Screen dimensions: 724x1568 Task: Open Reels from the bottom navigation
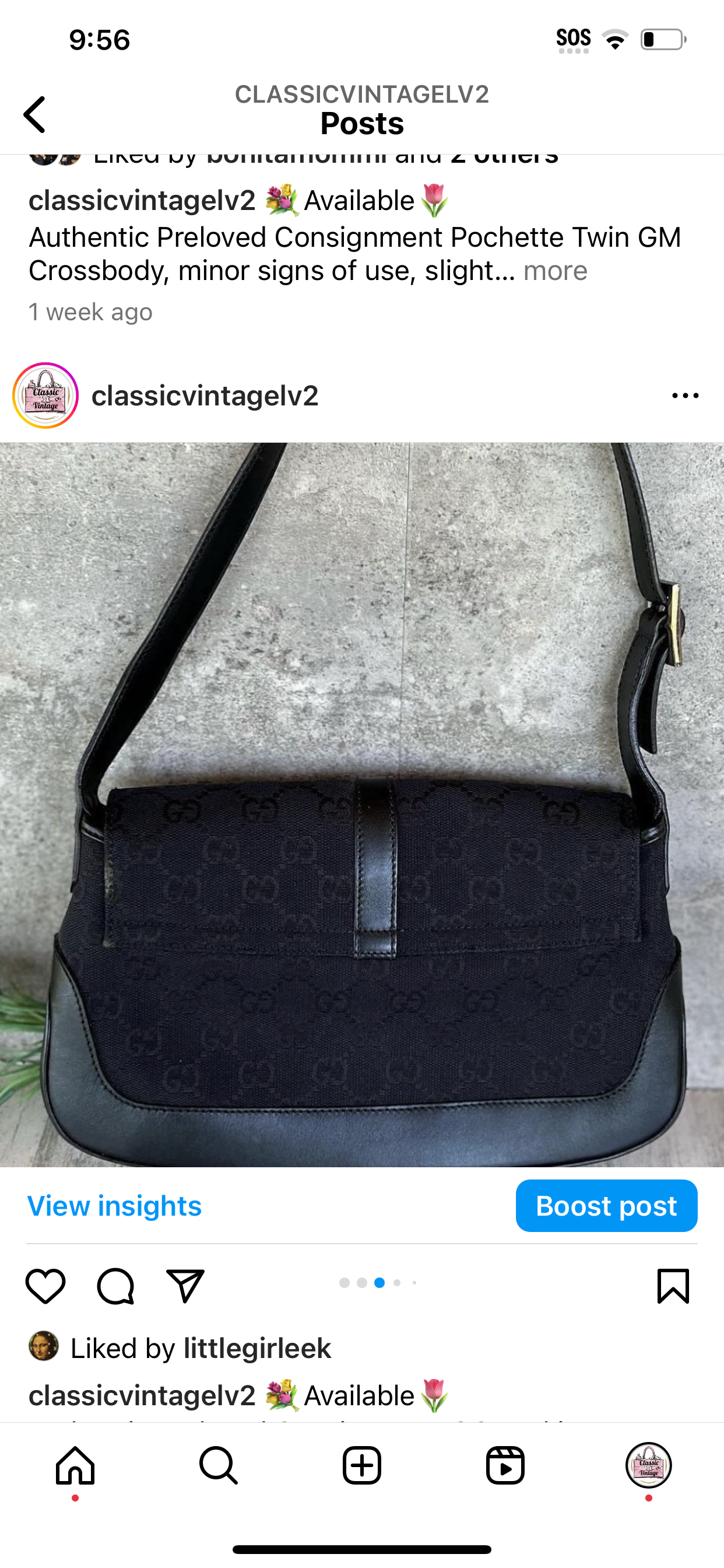click(506, 1465)
